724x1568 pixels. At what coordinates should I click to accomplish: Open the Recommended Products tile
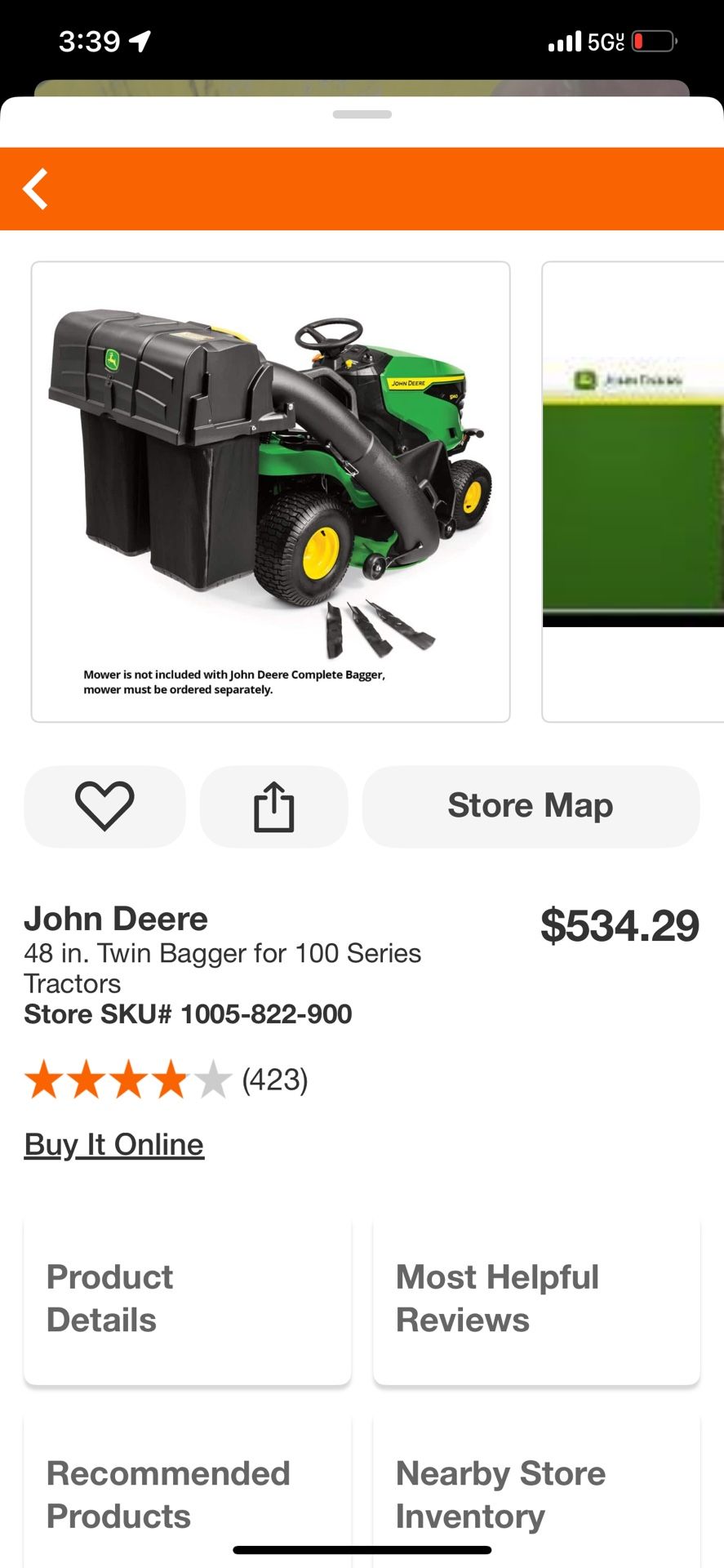187,1494
